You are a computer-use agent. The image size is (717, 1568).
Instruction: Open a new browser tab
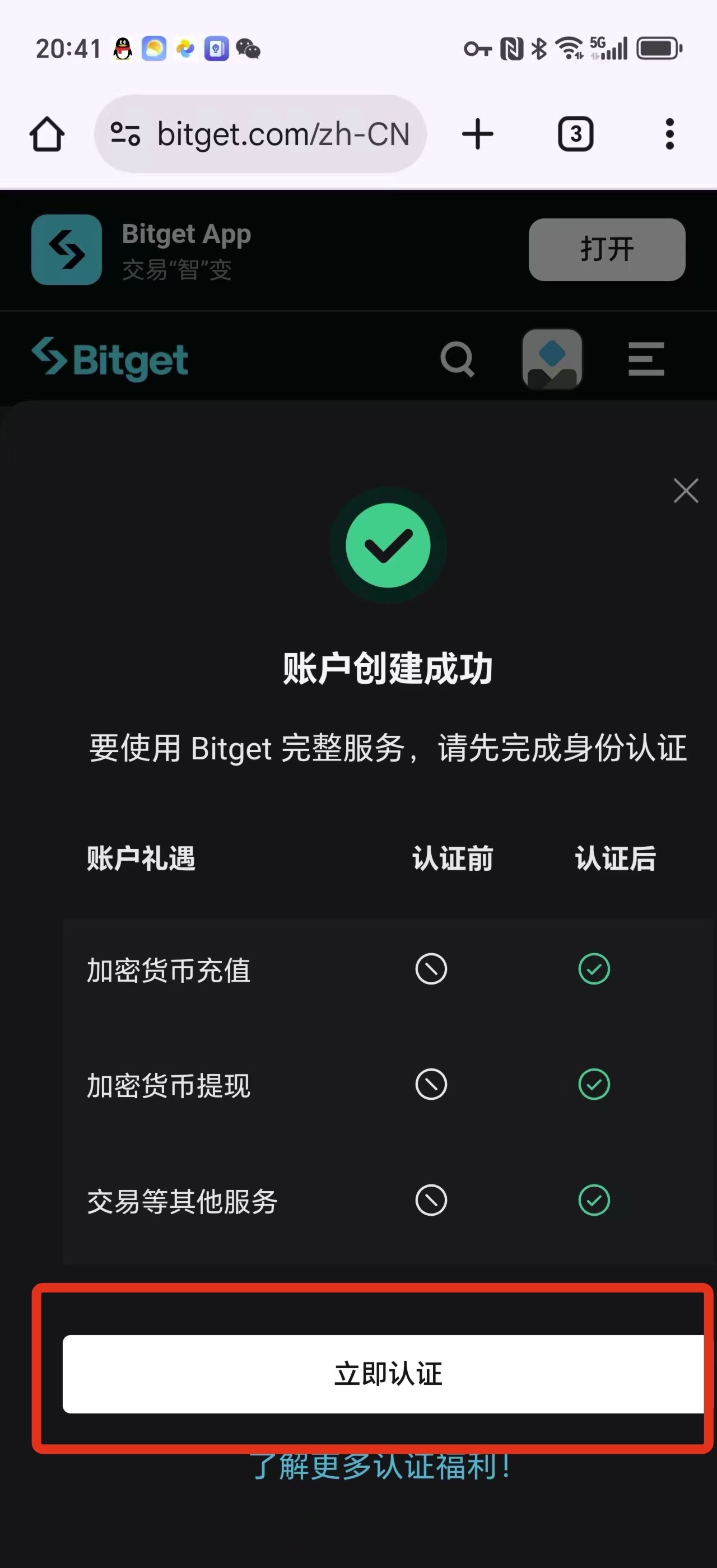(478, 134)
